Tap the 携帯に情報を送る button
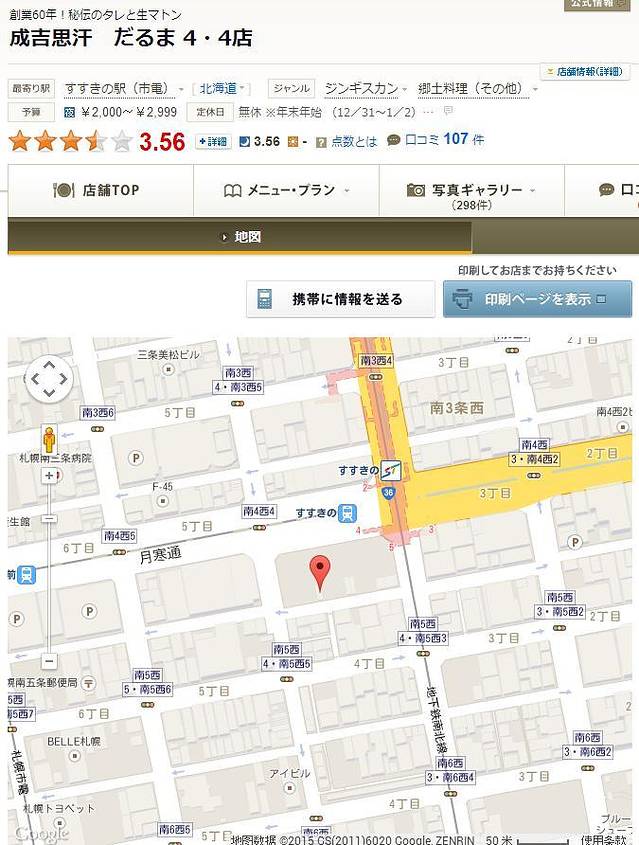Image resolution: width=639 pixels, height=845 pixels. 340,299
